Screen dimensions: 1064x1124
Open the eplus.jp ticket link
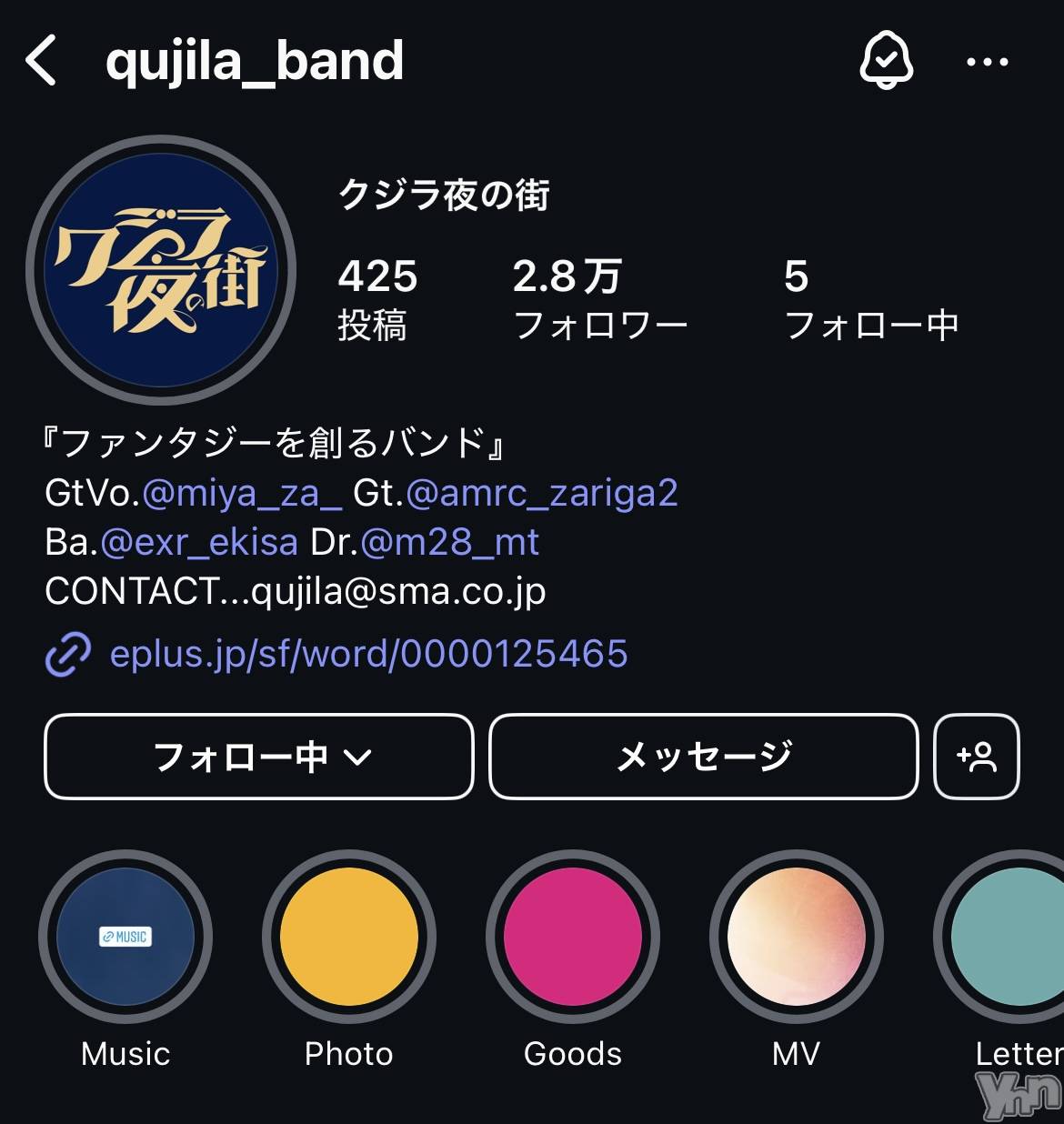[x=367, y=654]
